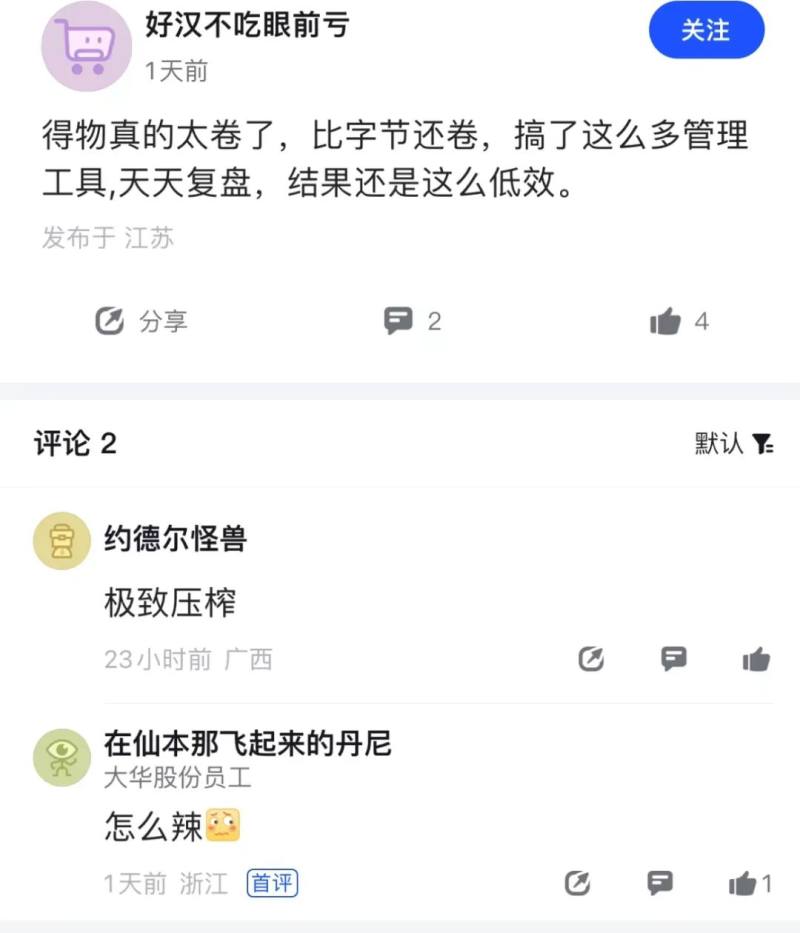Image resolution: width=800 pixels, height=933 pixels.
Task: View 约德尔怪兽's profile avatar
Action: pyautogui.click(x=62, y=541)
